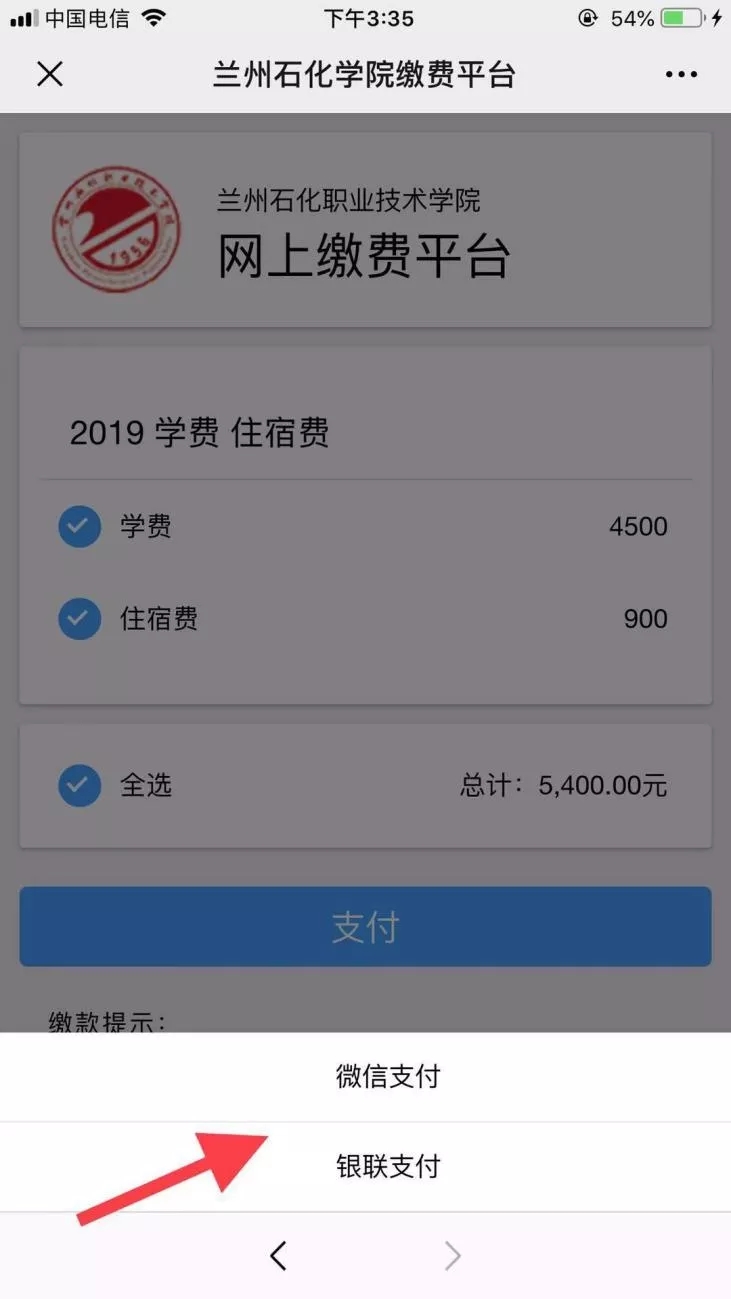731x1299 pixels.
Task: Choose 银联支付 payment option
Action: [x=387, y=1166]
